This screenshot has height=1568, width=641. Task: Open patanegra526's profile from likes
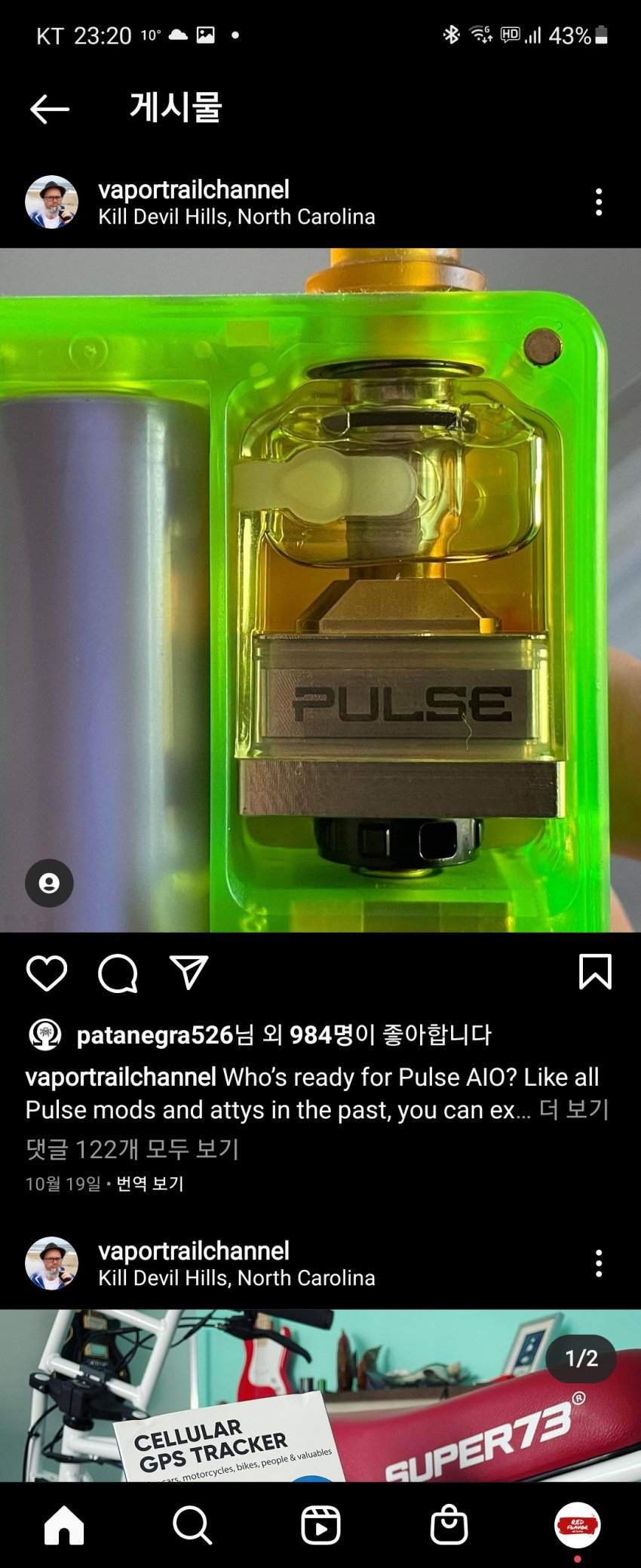tap(155, 1035)
